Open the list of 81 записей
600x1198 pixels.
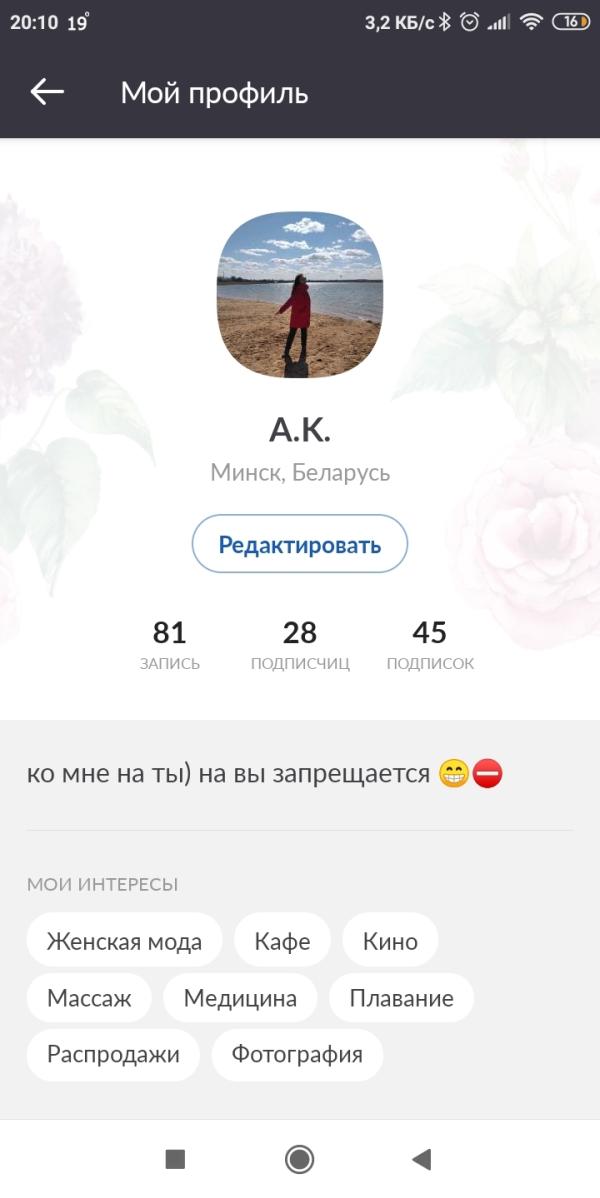click(x=170, y=644)
